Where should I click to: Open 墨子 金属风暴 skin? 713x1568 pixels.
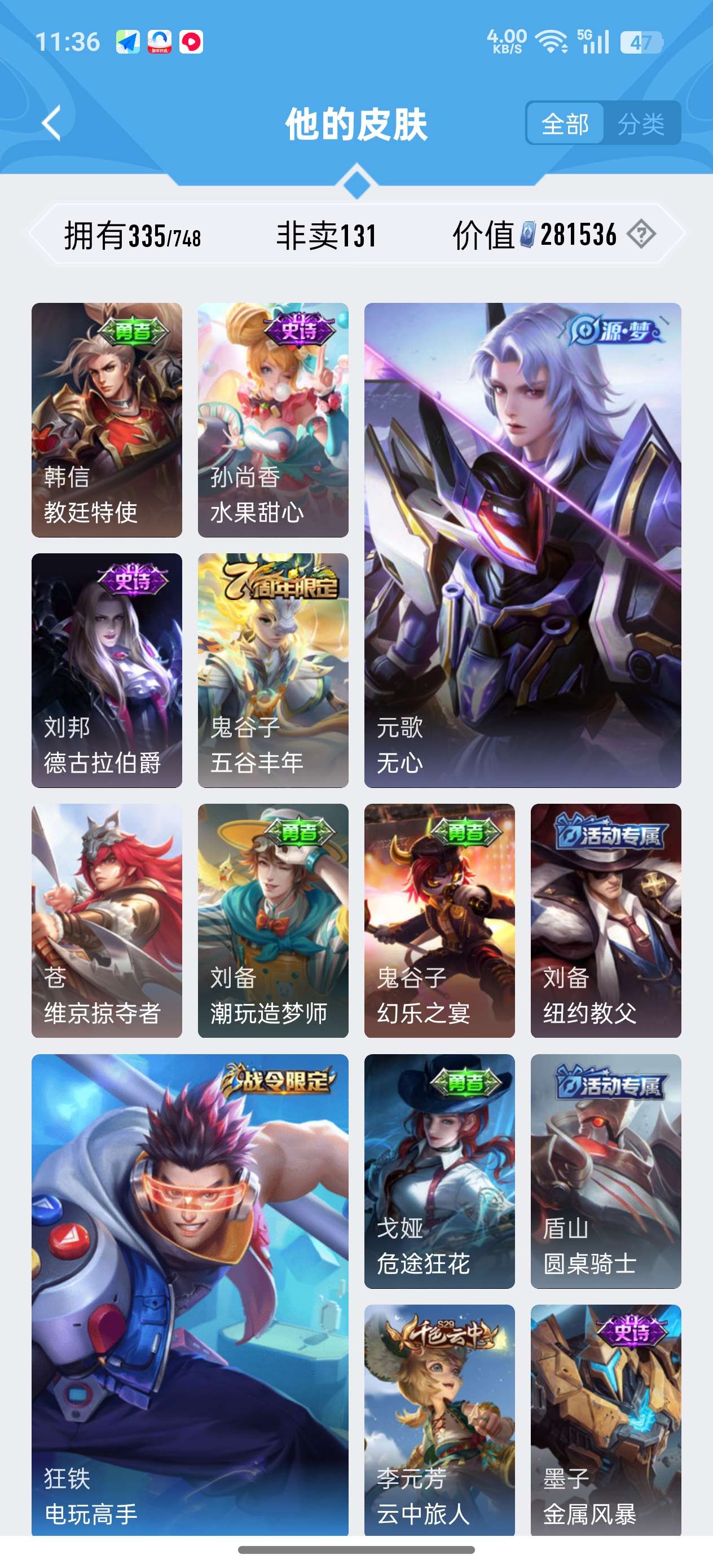(605, 1419)
